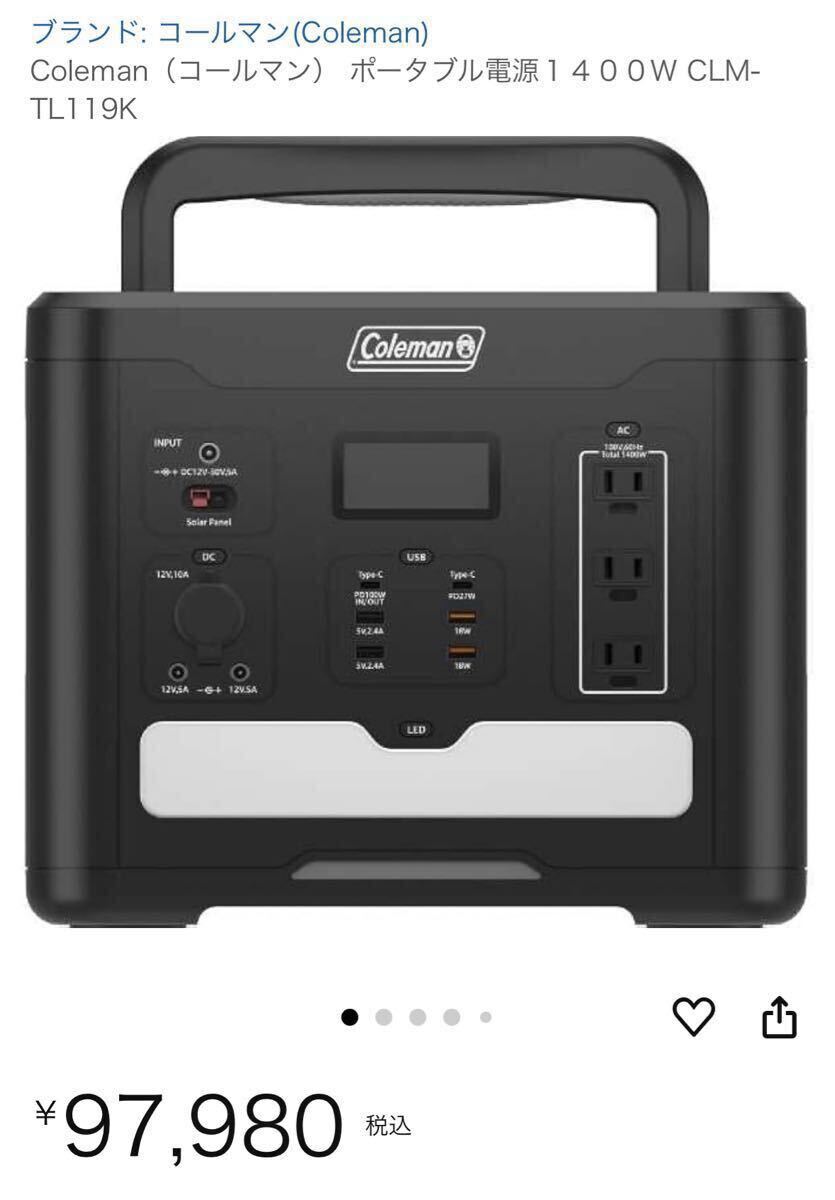Add this item to the wishlist heart
Screen dimensions: 835x1200
point(695,1017)
